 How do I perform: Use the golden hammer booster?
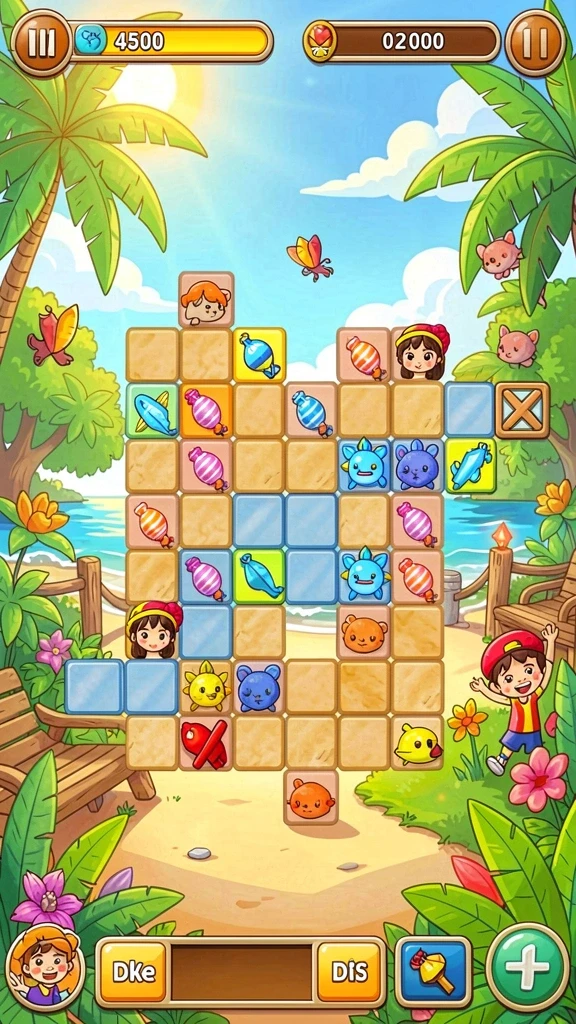click(x=434, y=972)
